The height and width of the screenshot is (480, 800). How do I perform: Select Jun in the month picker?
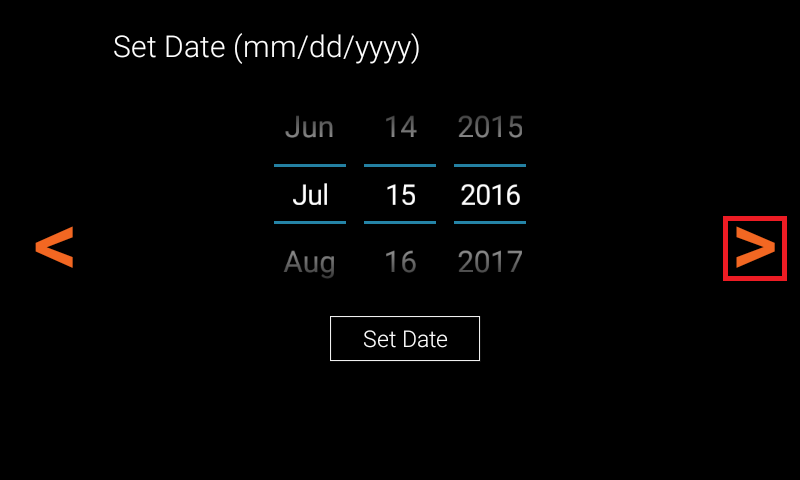[310, 128]
